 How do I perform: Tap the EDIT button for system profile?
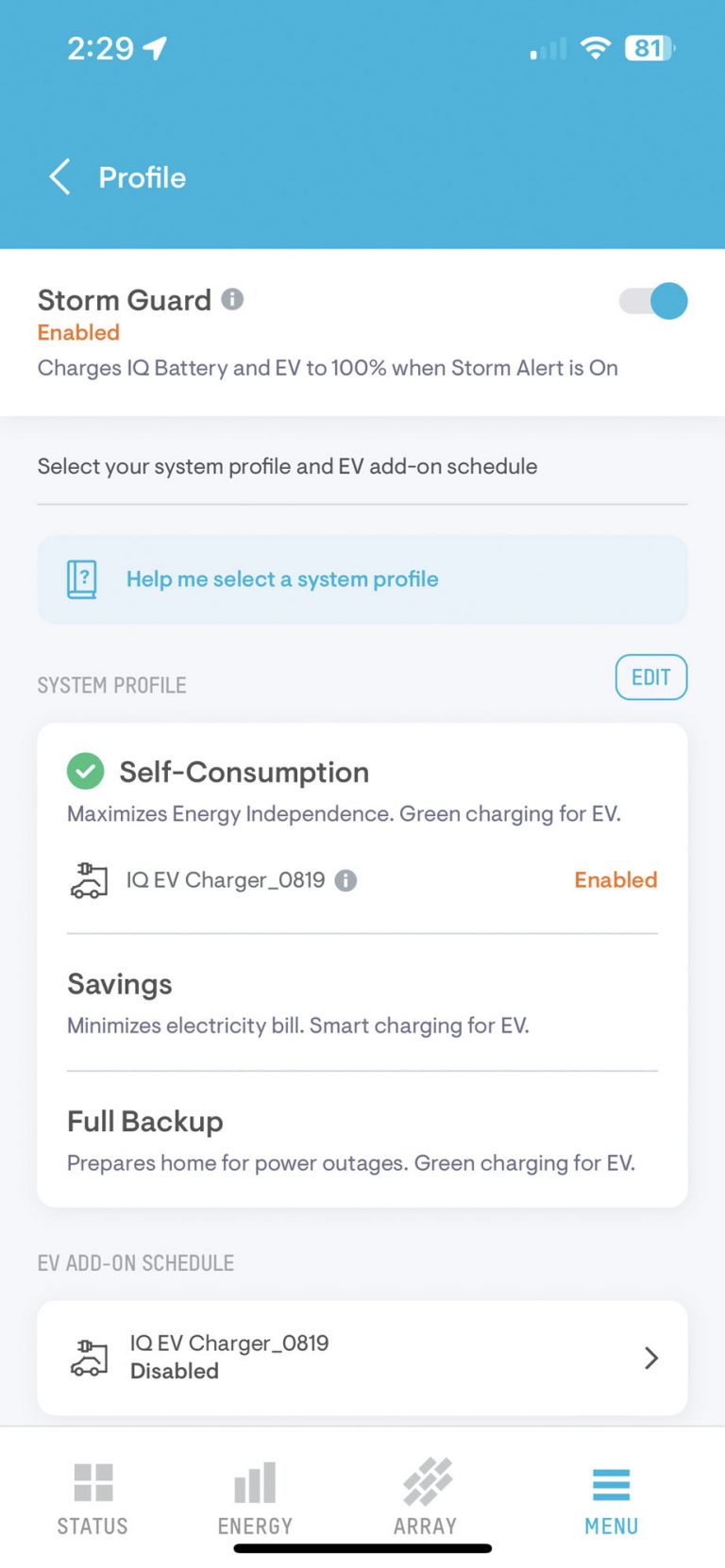tap(650, 676)
